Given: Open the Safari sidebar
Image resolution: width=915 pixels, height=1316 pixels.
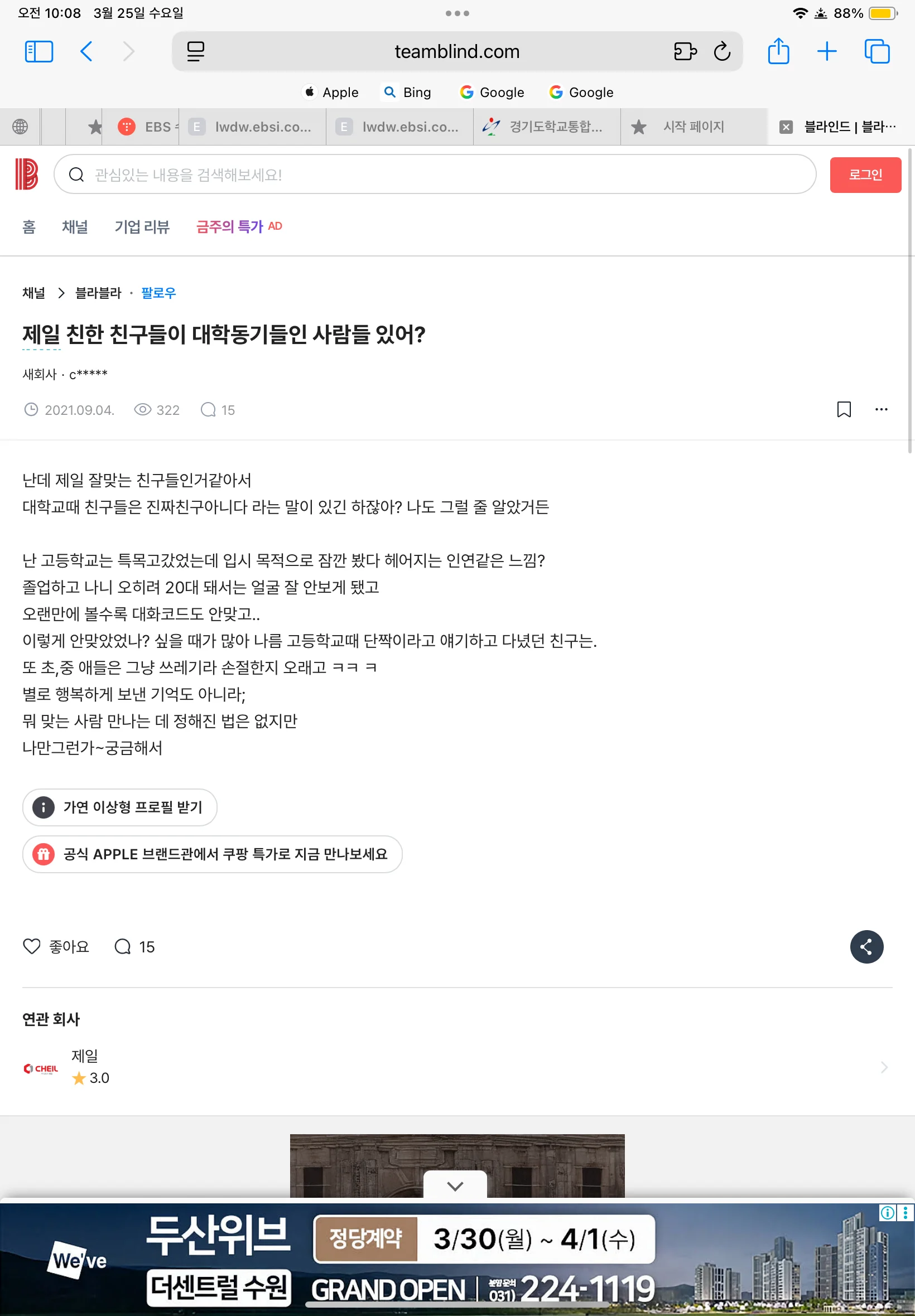Looking at the screenshot, I should [38, 51].
